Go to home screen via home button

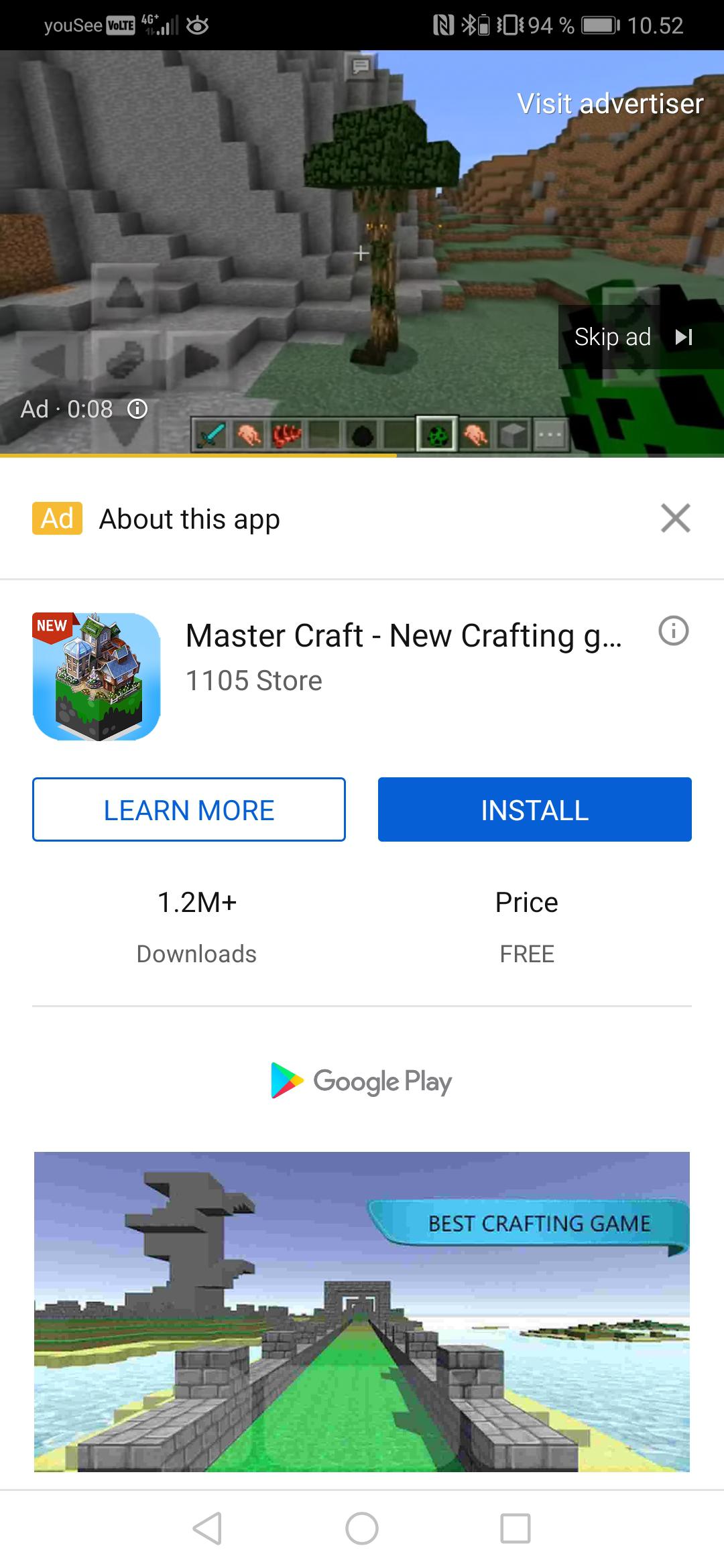click(362, 1528)
